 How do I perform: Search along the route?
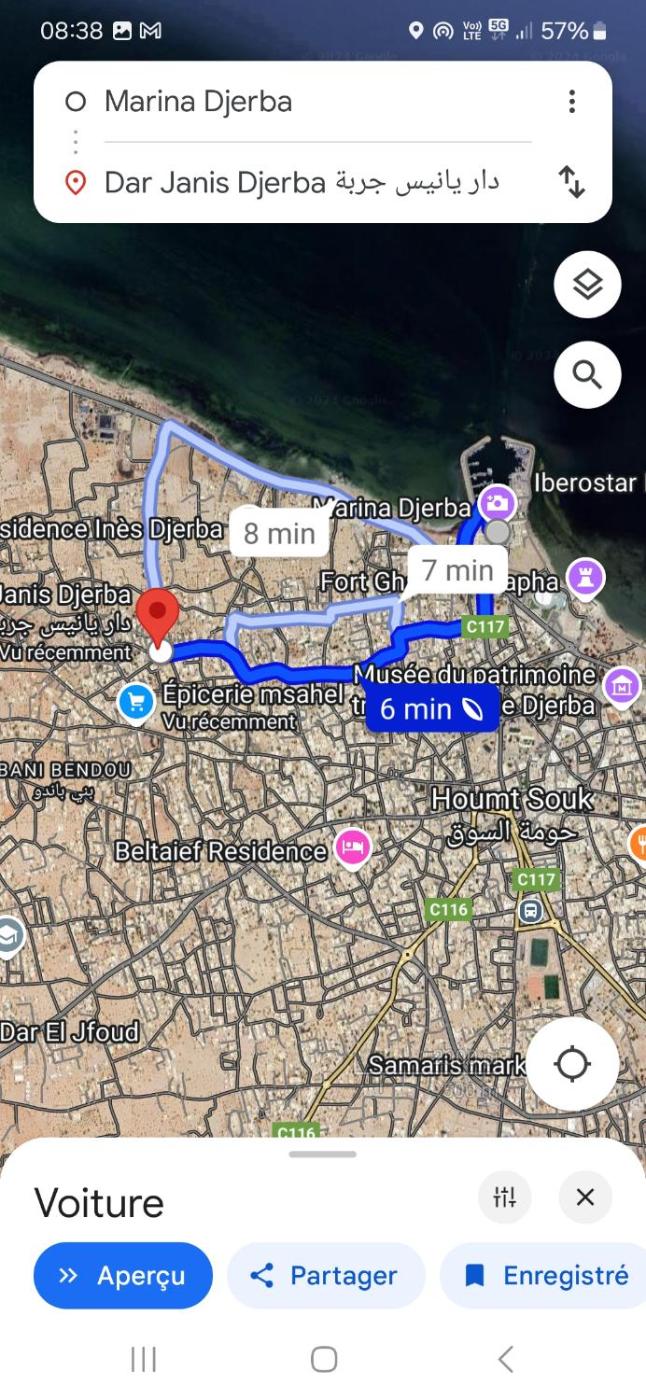tap(587, 375)
